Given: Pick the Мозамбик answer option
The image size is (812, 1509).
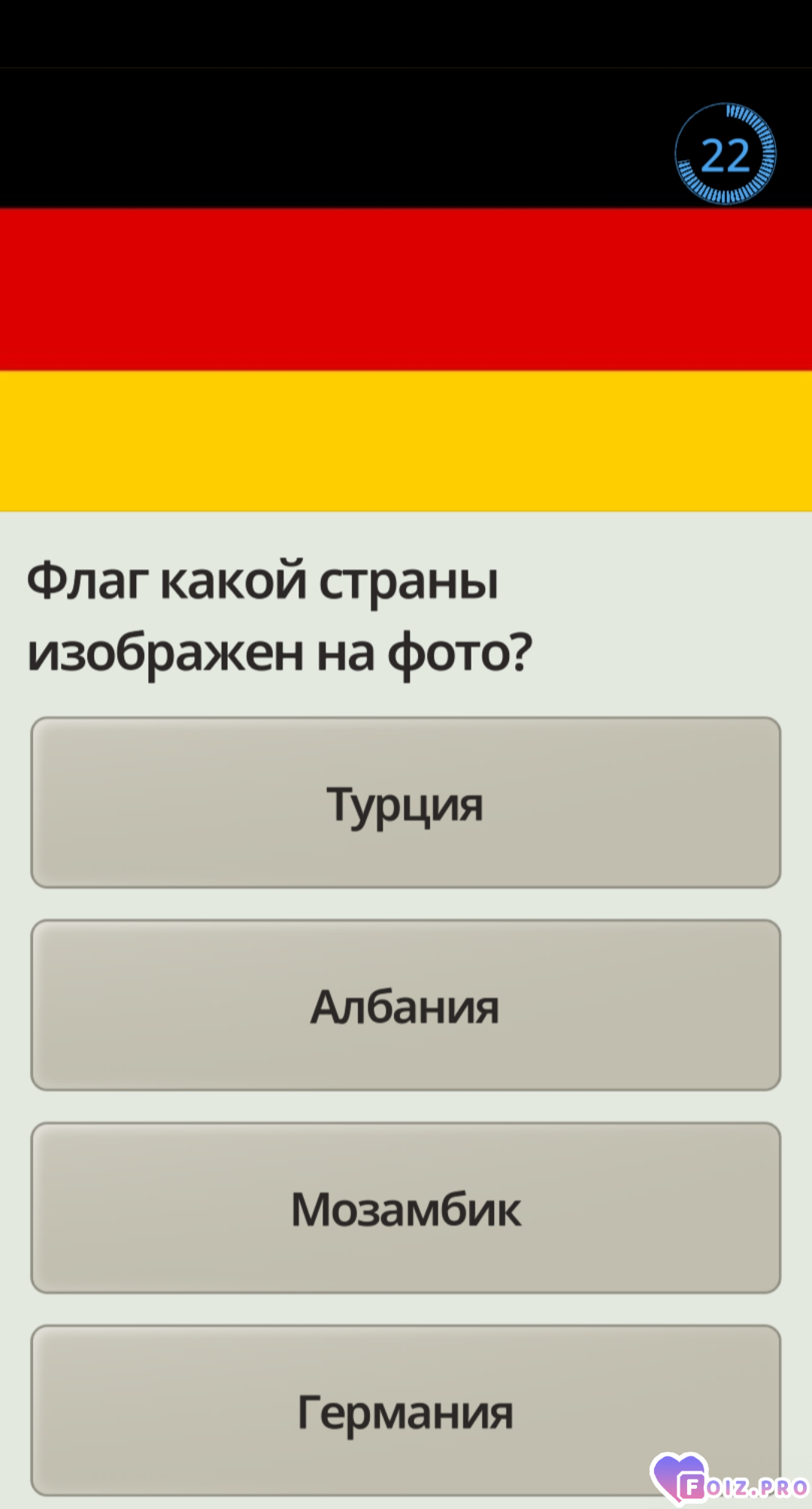Looking at the screenshot, I should pos(405,1208).
